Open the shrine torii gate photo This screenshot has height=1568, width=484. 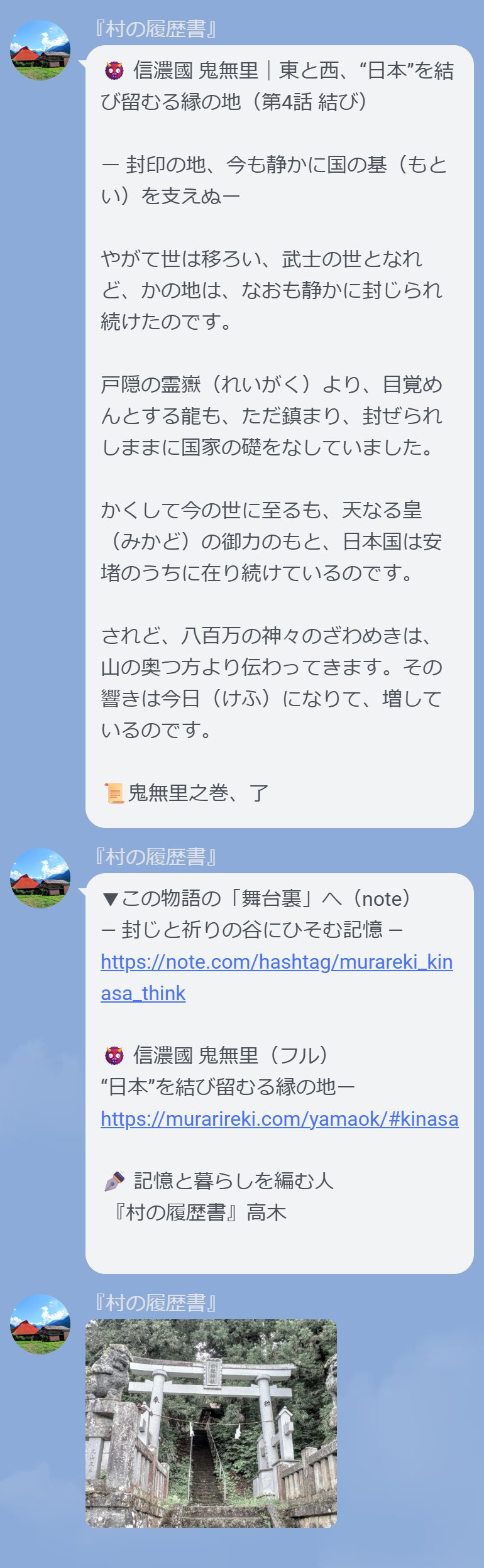click(211, 1423)
